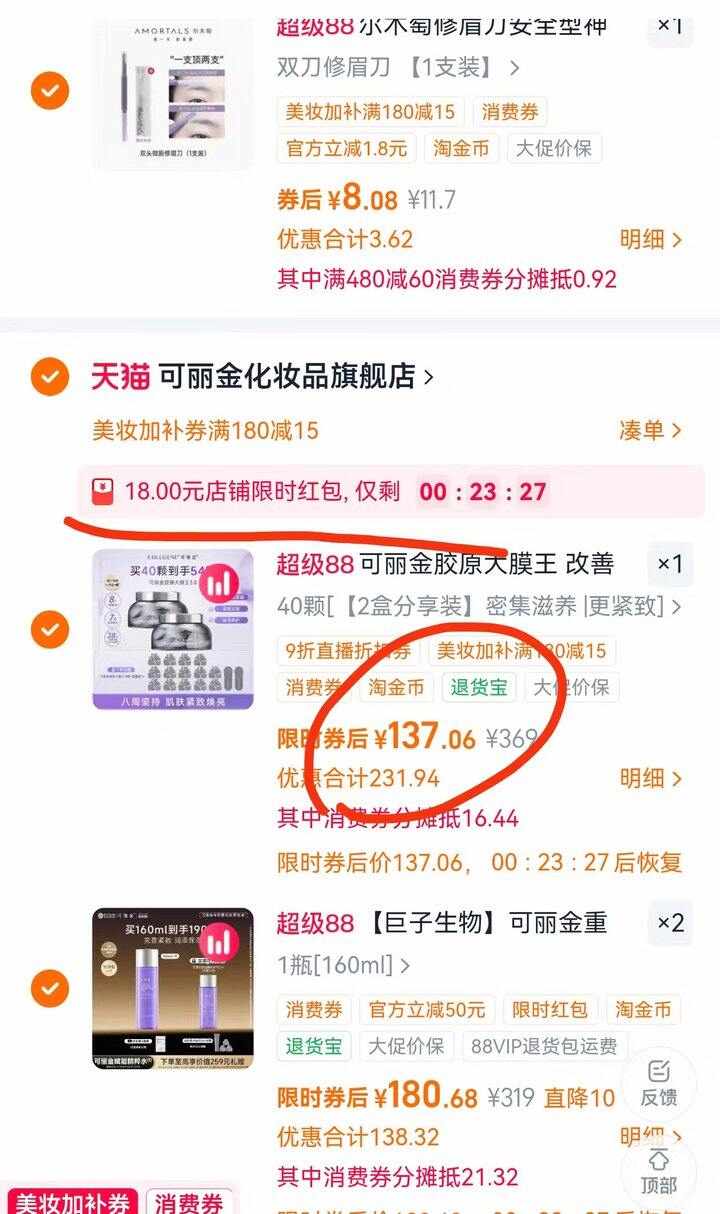Viewport: 720px width, 1214px height.
Task: Expand 明细 for the 137.06 item
Action: pos(651,778)
